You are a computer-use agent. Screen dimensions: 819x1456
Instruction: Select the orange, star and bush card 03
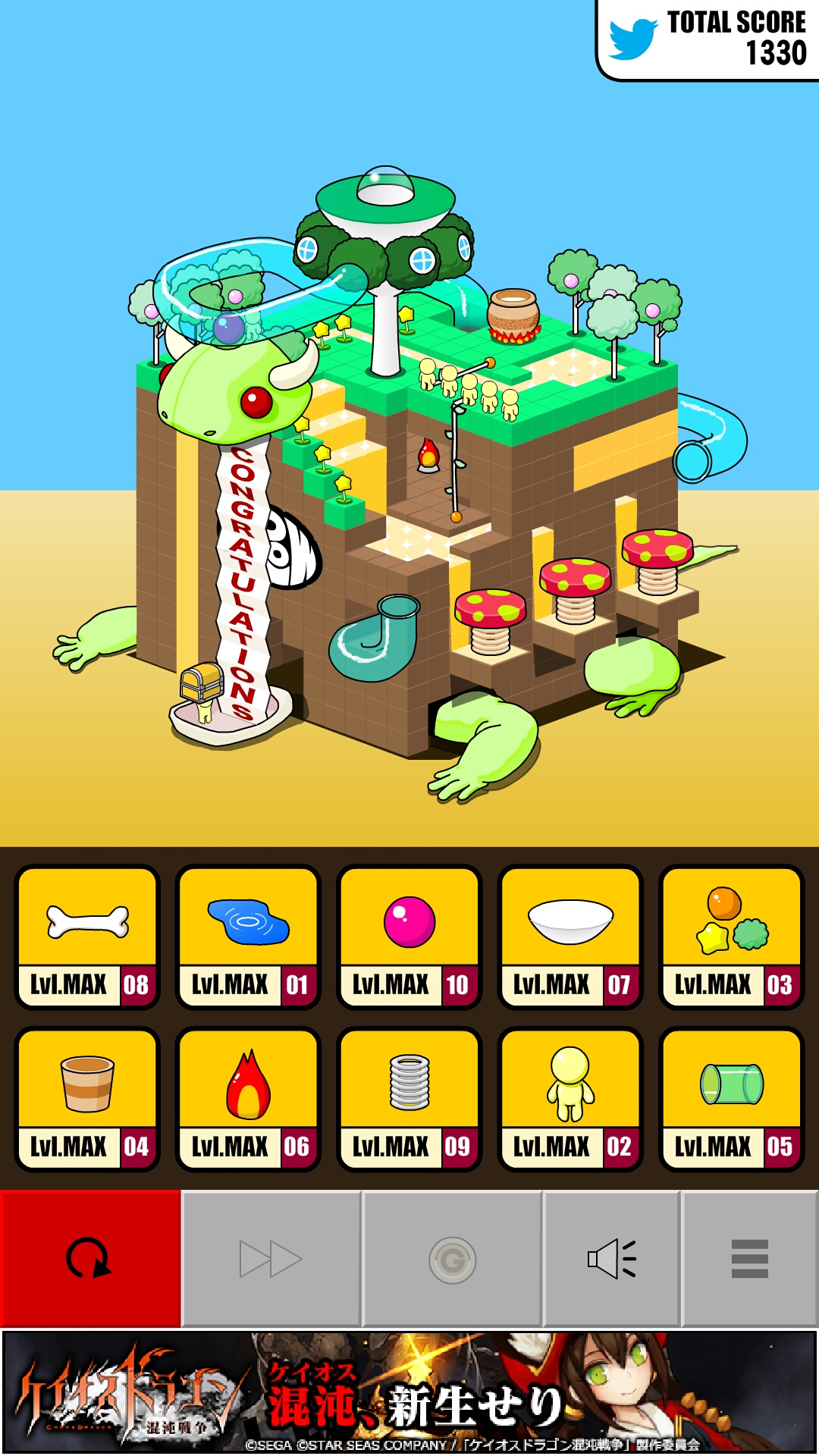732,937
